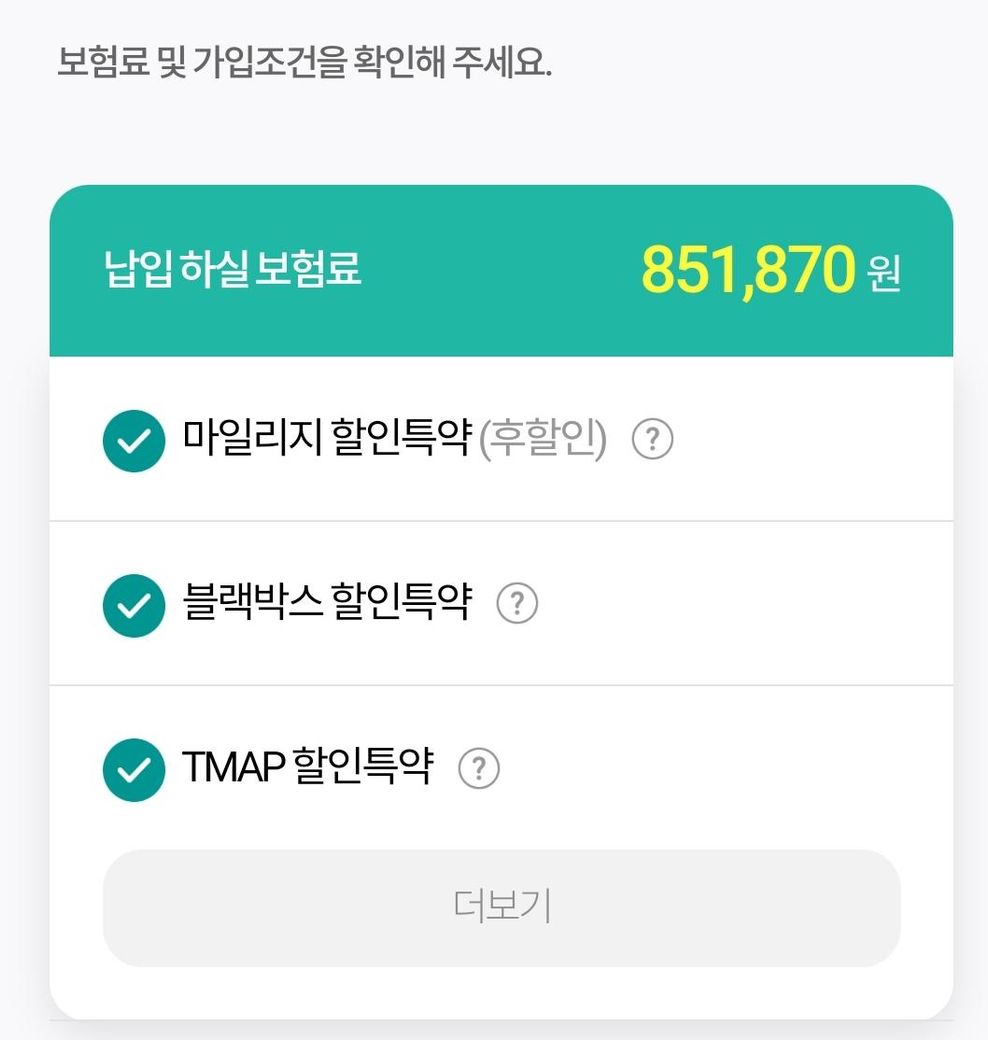Image resolution: width=988 pixels, height=1040 pixels.
Task: Toggle the 블랙박스 할인특약 checkbox
Action: pos(133,605)
